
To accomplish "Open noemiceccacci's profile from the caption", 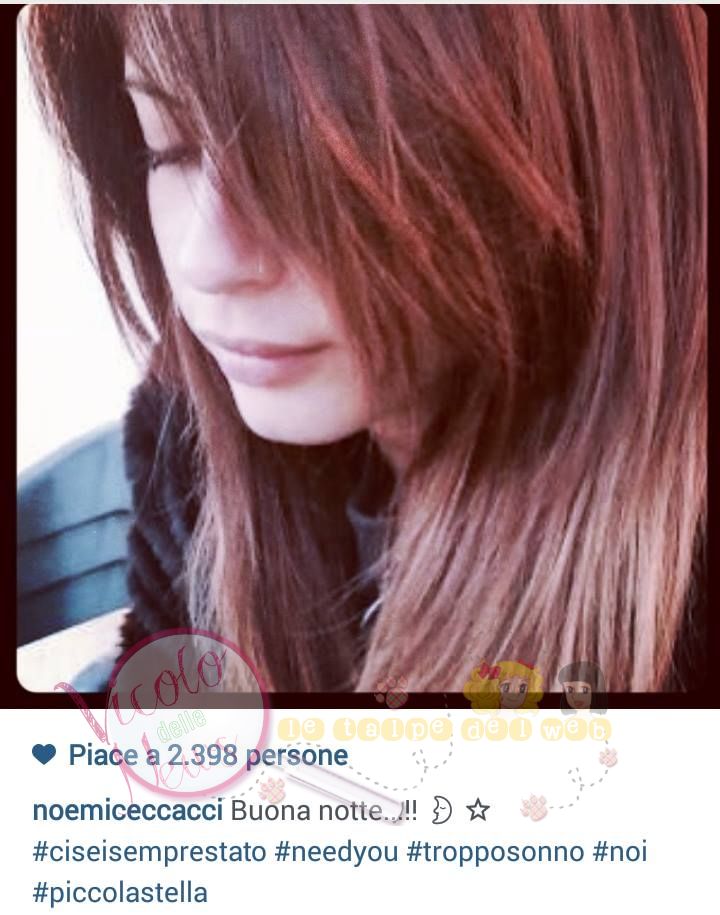I will (128, 810).
